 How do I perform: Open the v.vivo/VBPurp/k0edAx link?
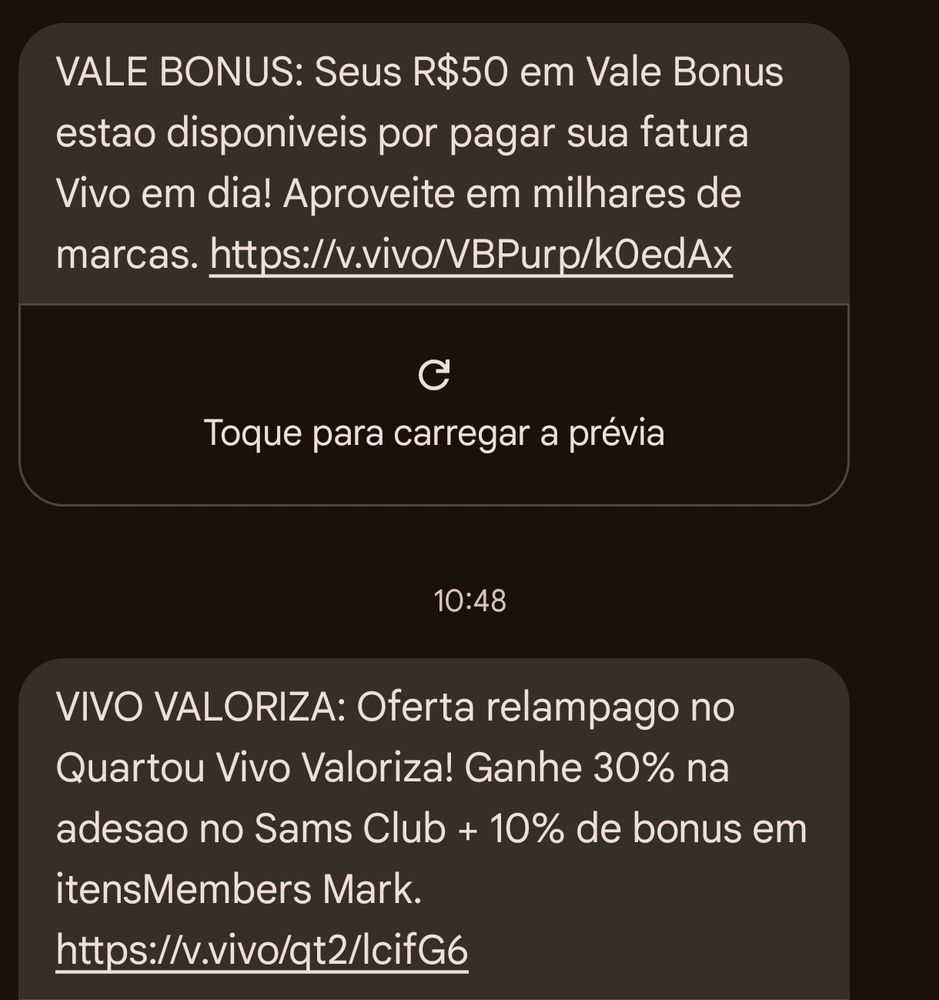click(471, 257)
